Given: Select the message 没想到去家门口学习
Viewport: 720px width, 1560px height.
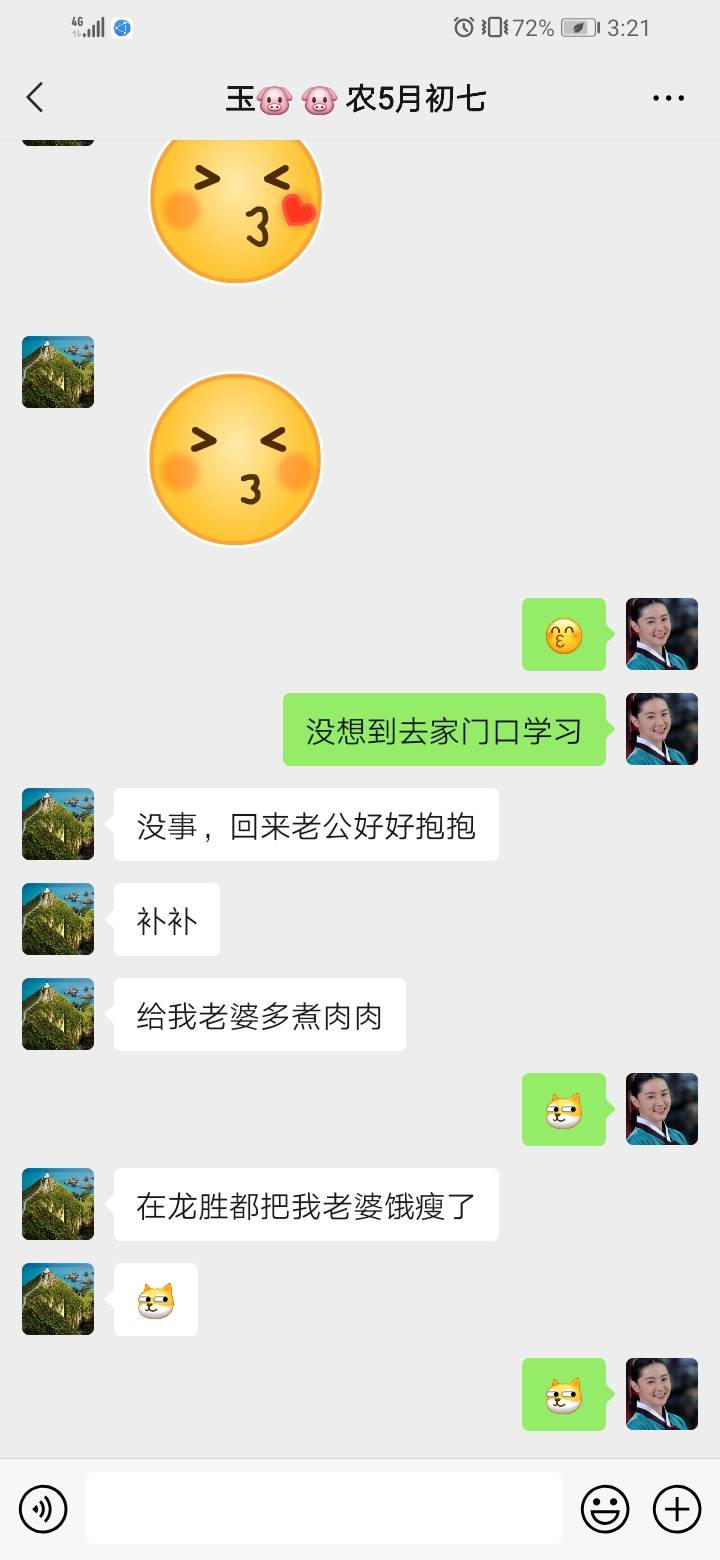Looking at the screenshot, I should pyautogui.click(x=444, y=730).
